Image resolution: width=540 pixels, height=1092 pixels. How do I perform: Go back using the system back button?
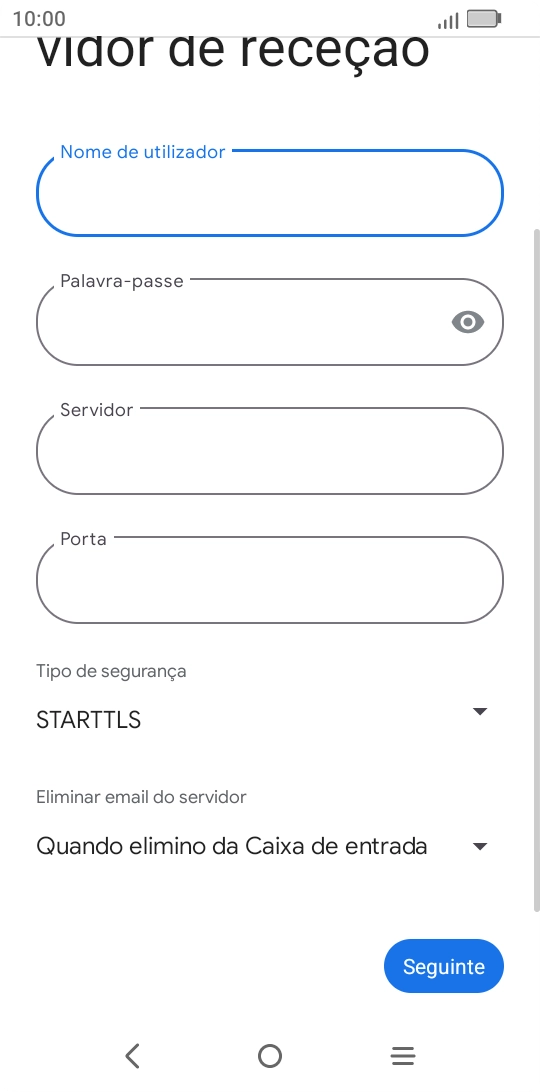[132, 1056]
